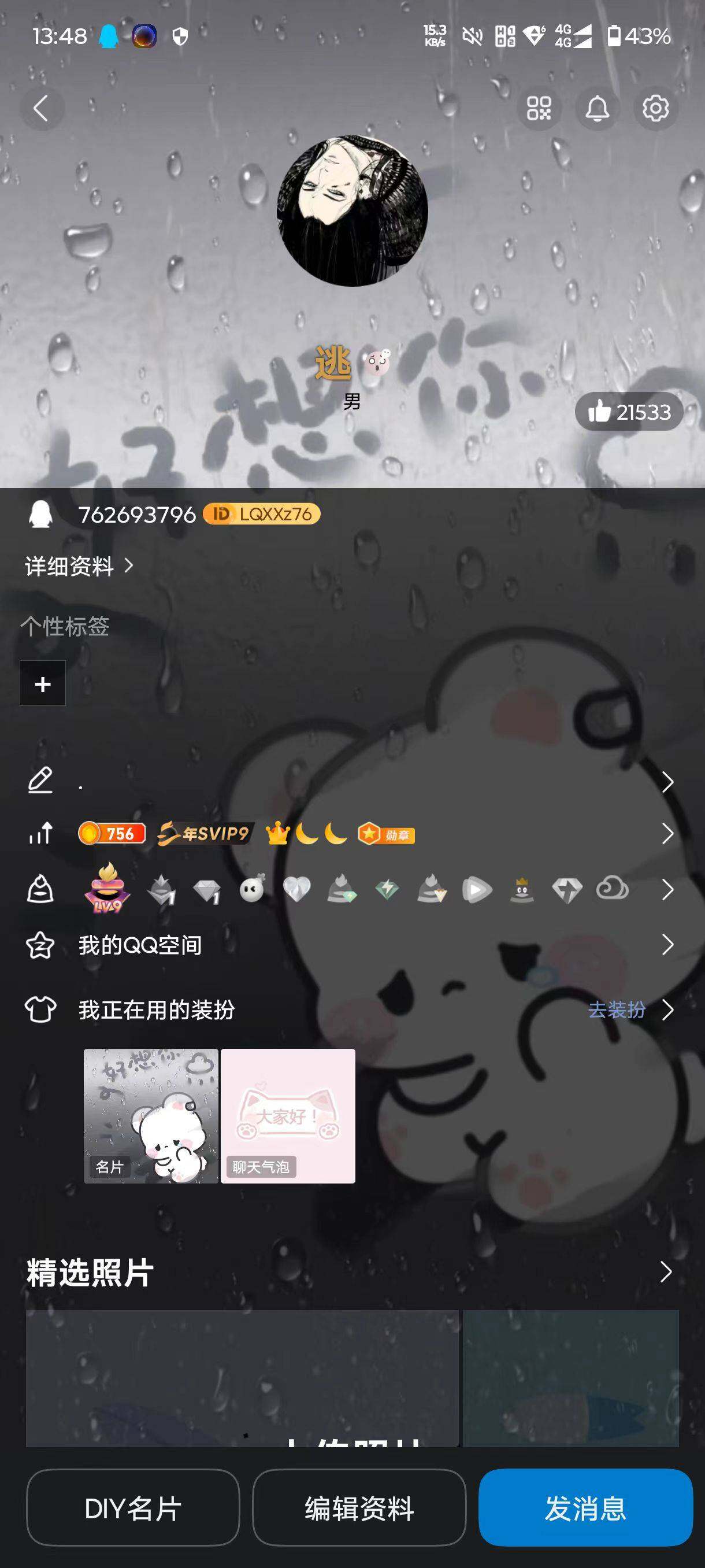Viewport: 705px width, 1568px height.
Task: Click the LV9 flame level badge
Action: pyautogui.click(x=106, y=889)
